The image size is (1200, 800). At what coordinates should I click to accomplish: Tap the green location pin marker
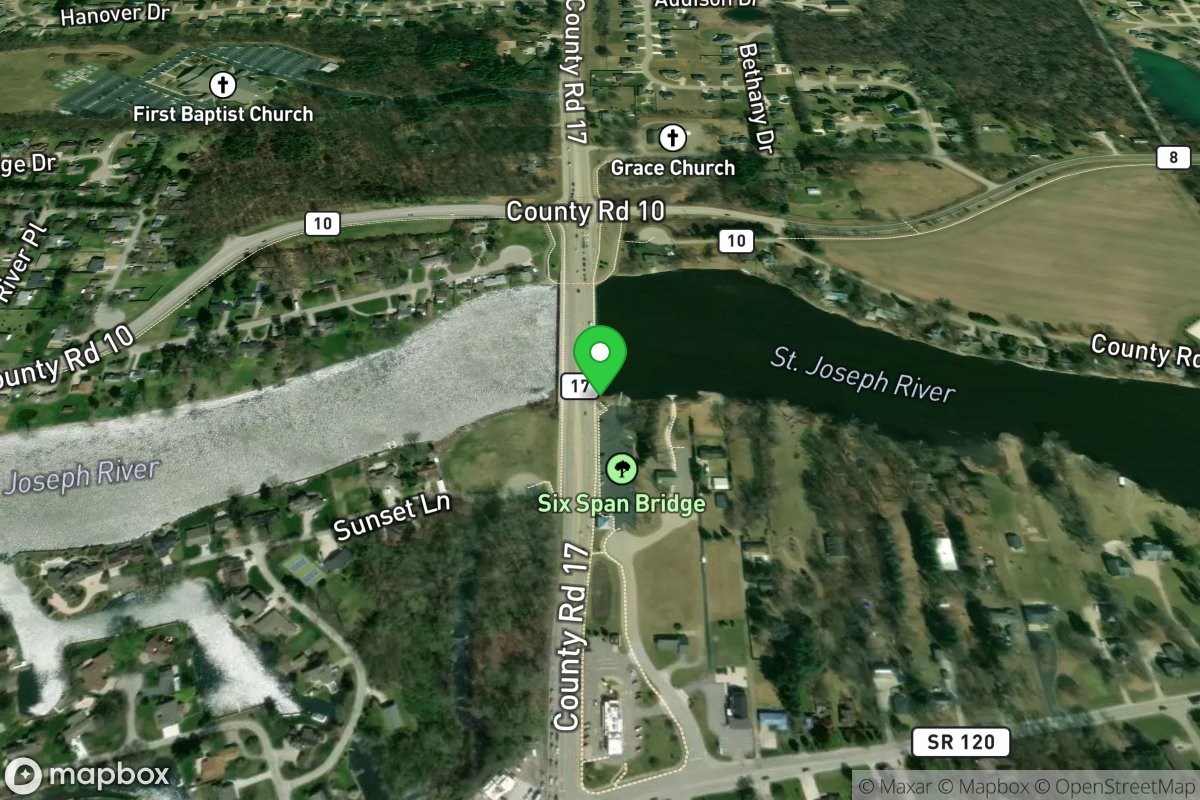[600, 356]
